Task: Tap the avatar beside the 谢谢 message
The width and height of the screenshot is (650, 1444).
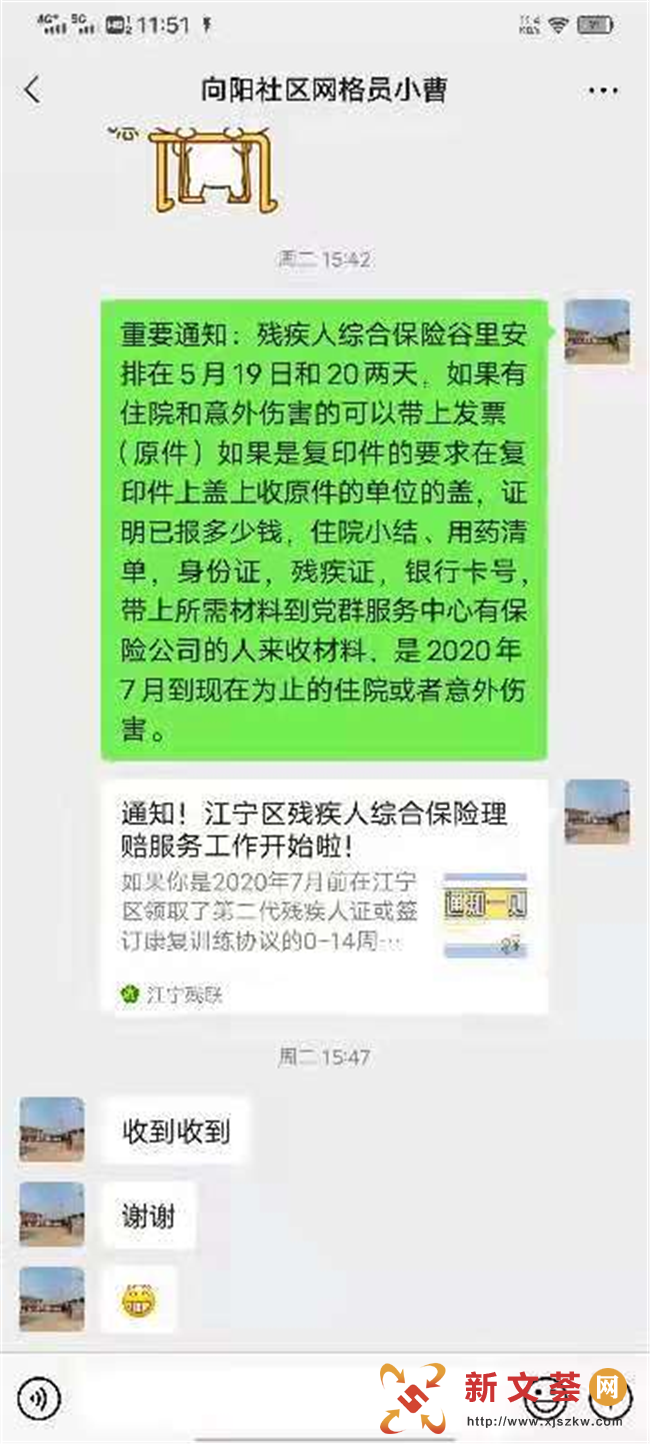Action: 52,1214
